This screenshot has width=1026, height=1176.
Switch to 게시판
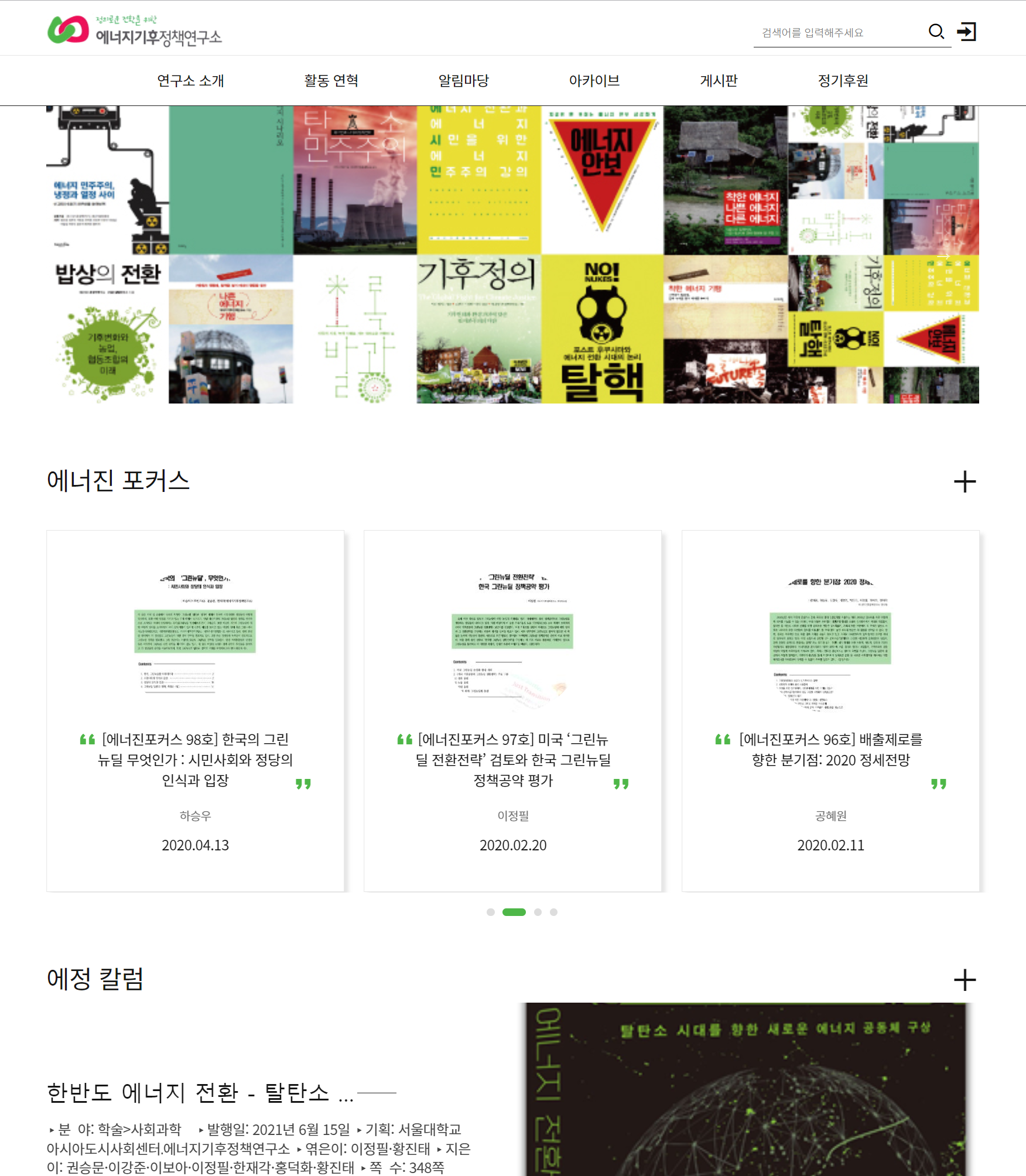(719, 81)
